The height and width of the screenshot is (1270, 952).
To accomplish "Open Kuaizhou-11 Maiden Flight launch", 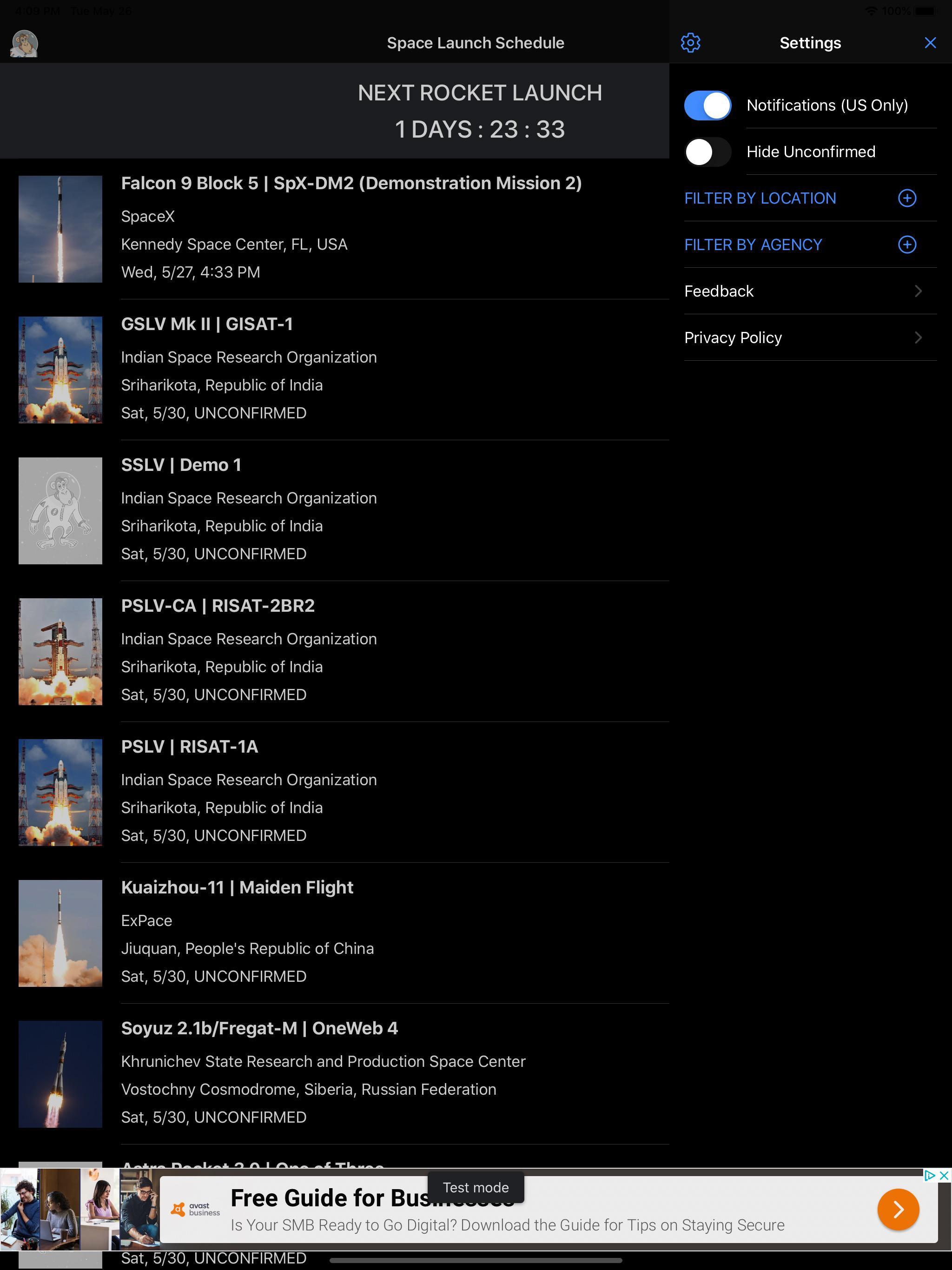I will pos(350,933).
